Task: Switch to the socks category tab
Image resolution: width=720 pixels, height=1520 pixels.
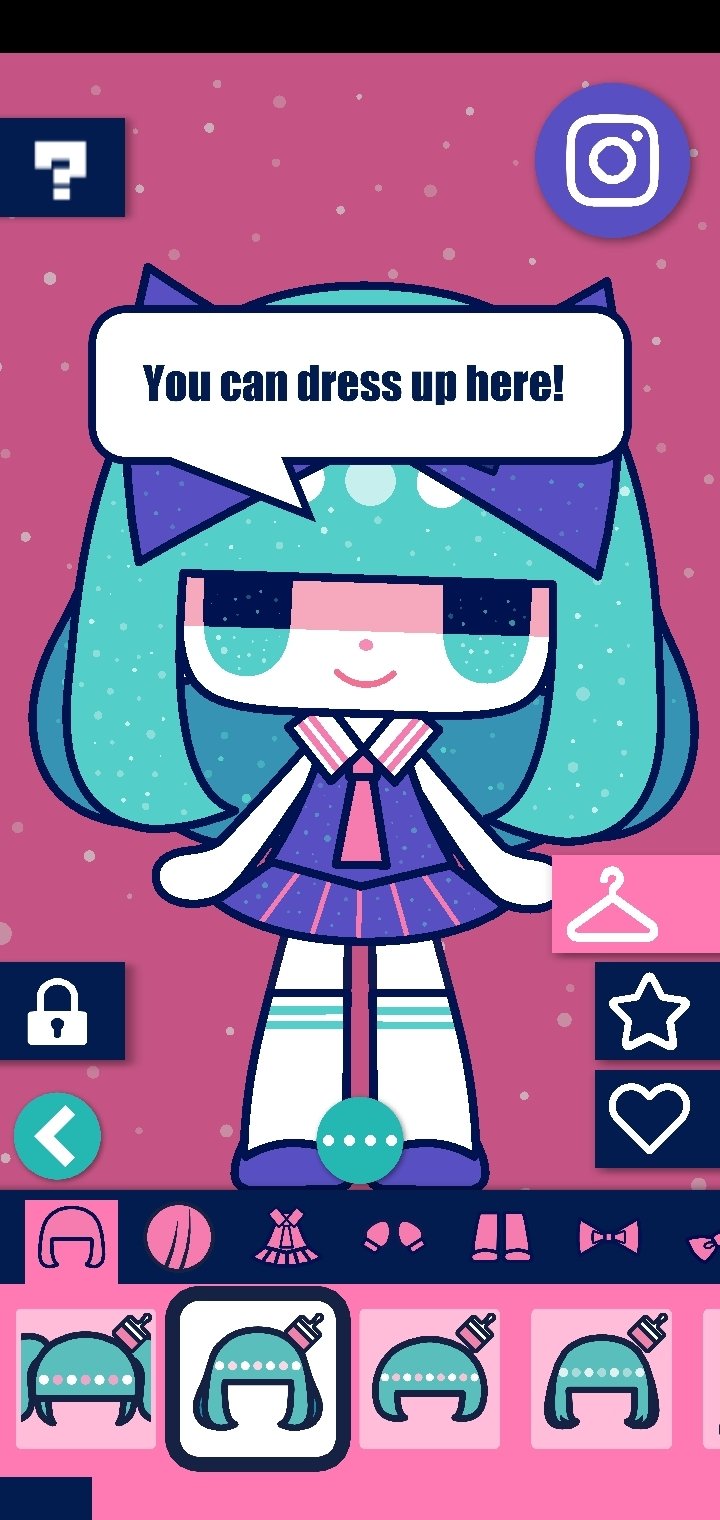Action: (501, 1238)
